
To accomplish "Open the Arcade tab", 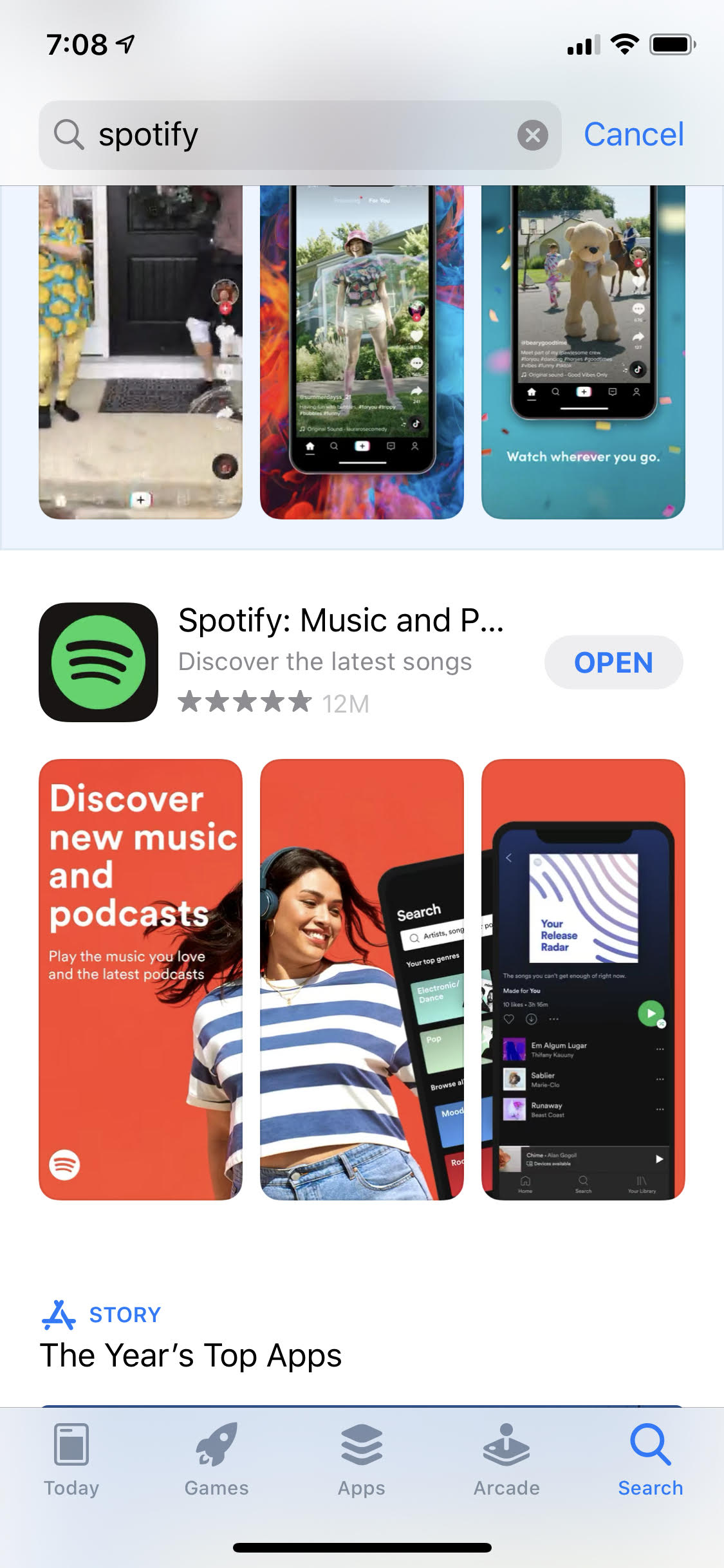I will 506,1460.
